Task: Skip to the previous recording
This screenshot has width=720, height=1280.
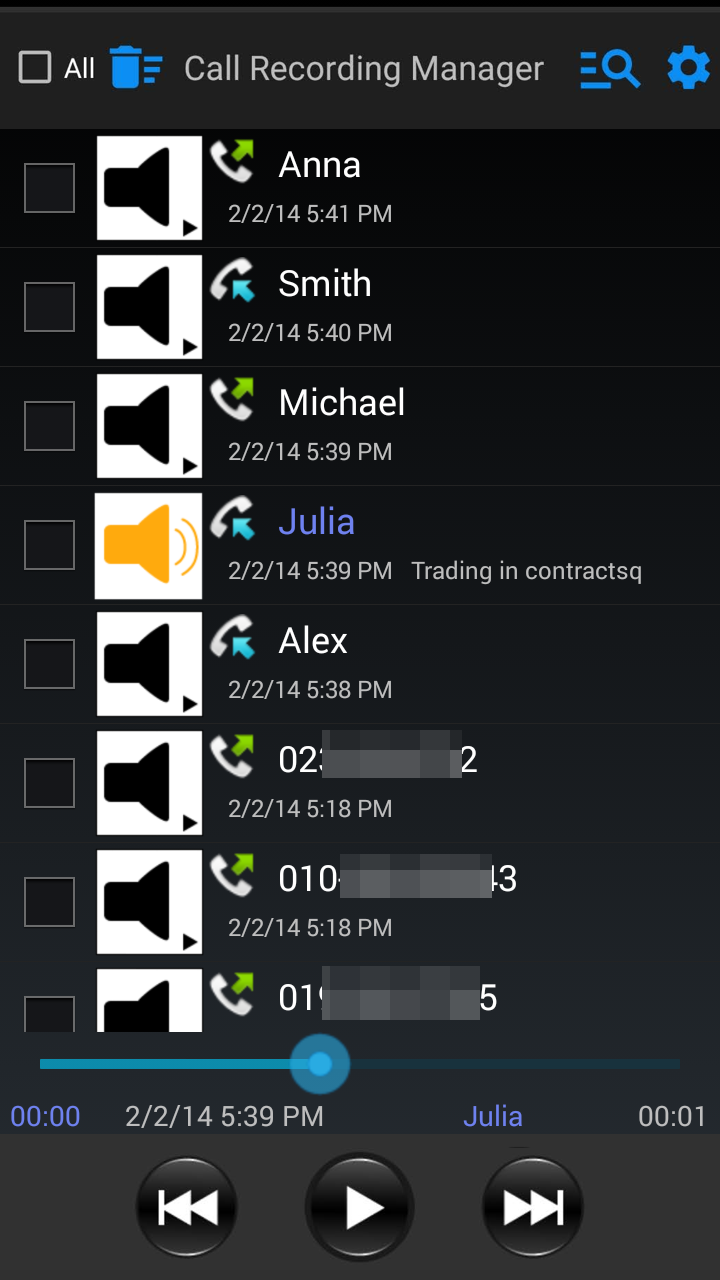Action: pos(187,1208)
